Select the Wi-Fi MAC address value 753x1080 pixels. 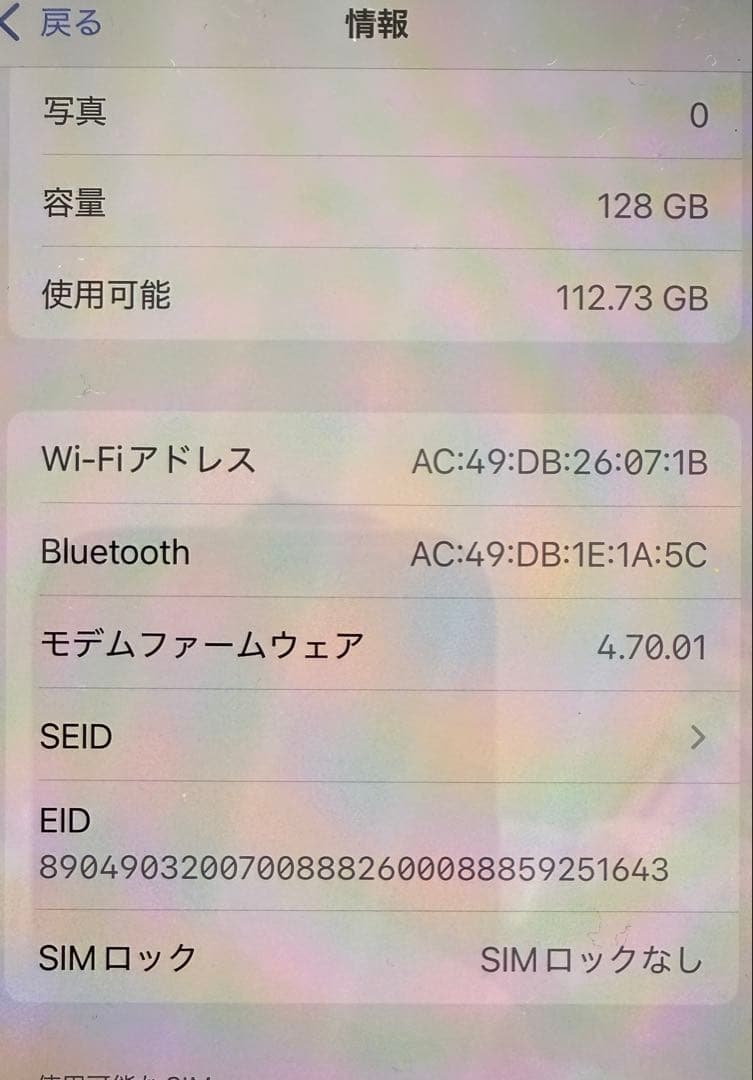pyautogui.click(x=560, y=459)
